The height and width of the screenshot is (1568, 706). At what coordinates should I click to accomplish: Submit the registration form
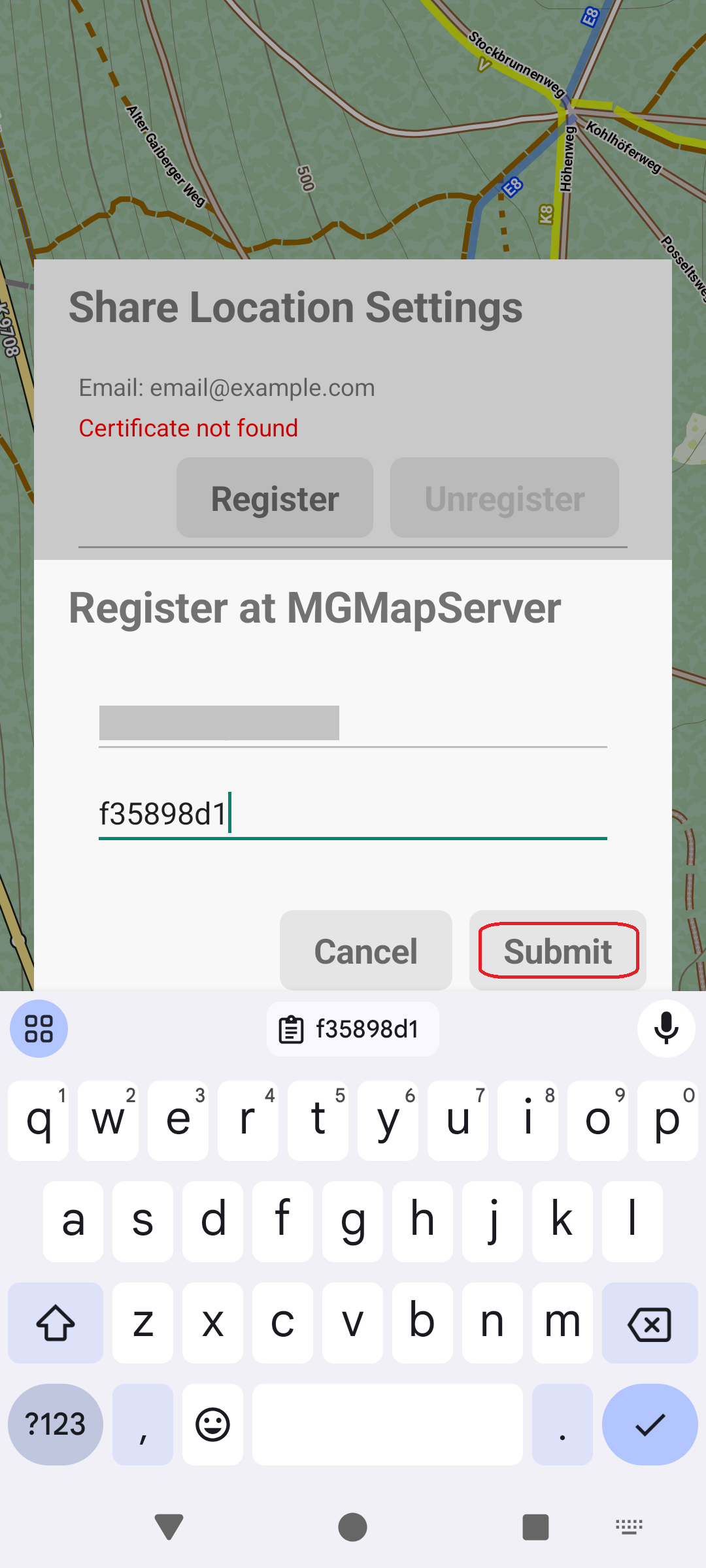click(x=558, y=951)
